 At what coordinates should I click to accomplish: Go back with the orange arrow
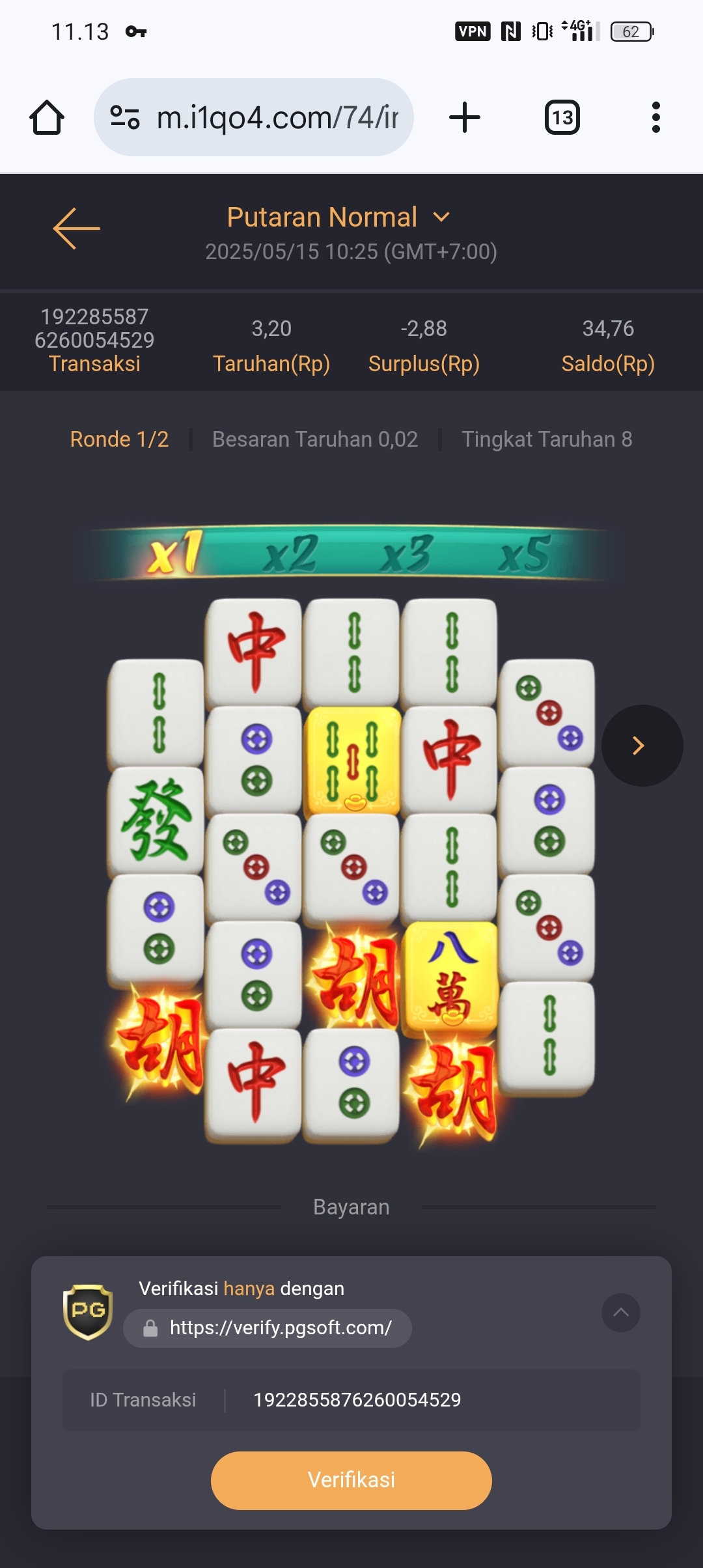pos(76,229)
